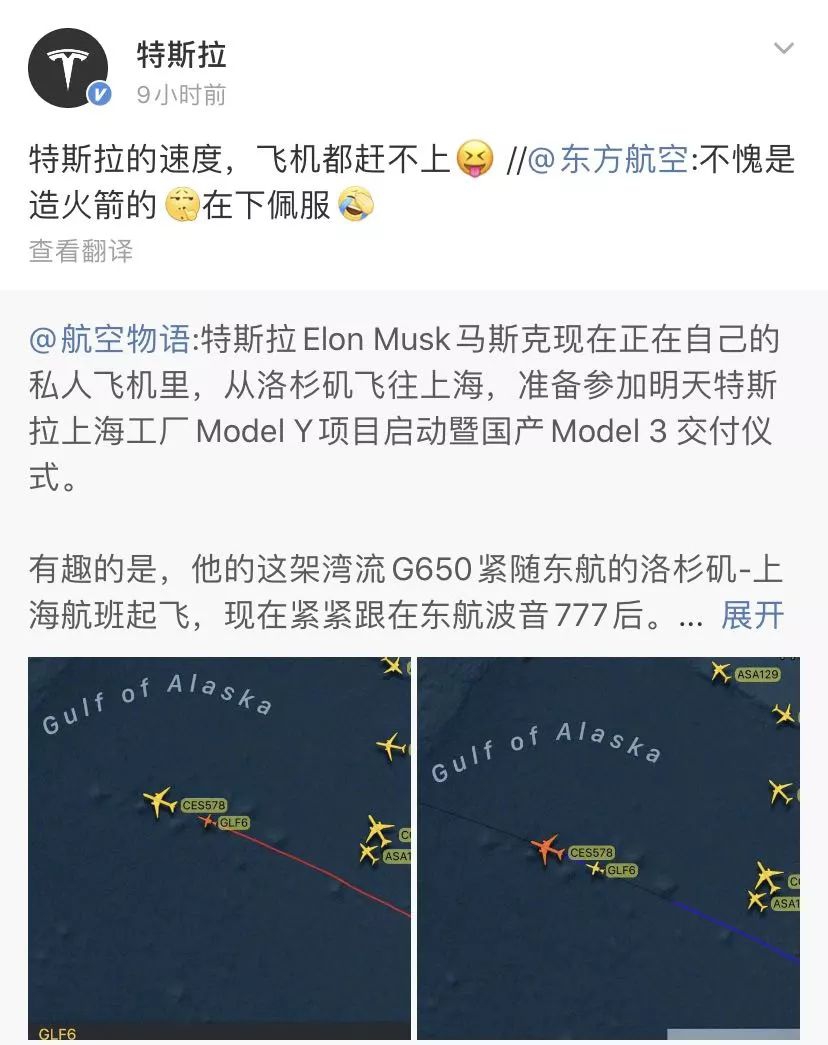The height and width of the screenshot is (1045, 828).
Task: Open the @东方航空 mention link
Action: 607,160
